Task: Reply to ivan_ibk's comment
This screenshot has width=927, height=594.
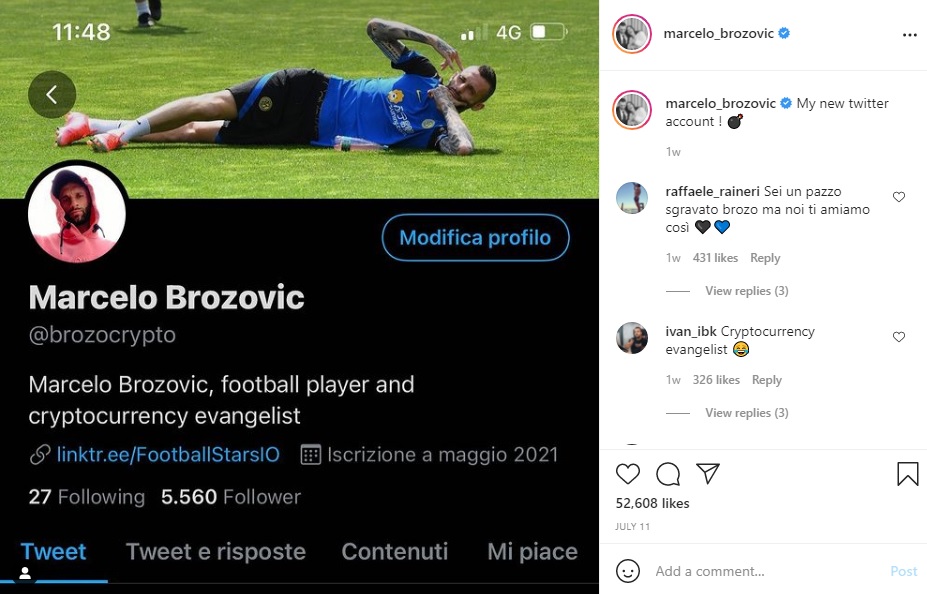Action: tap(767, 379)
